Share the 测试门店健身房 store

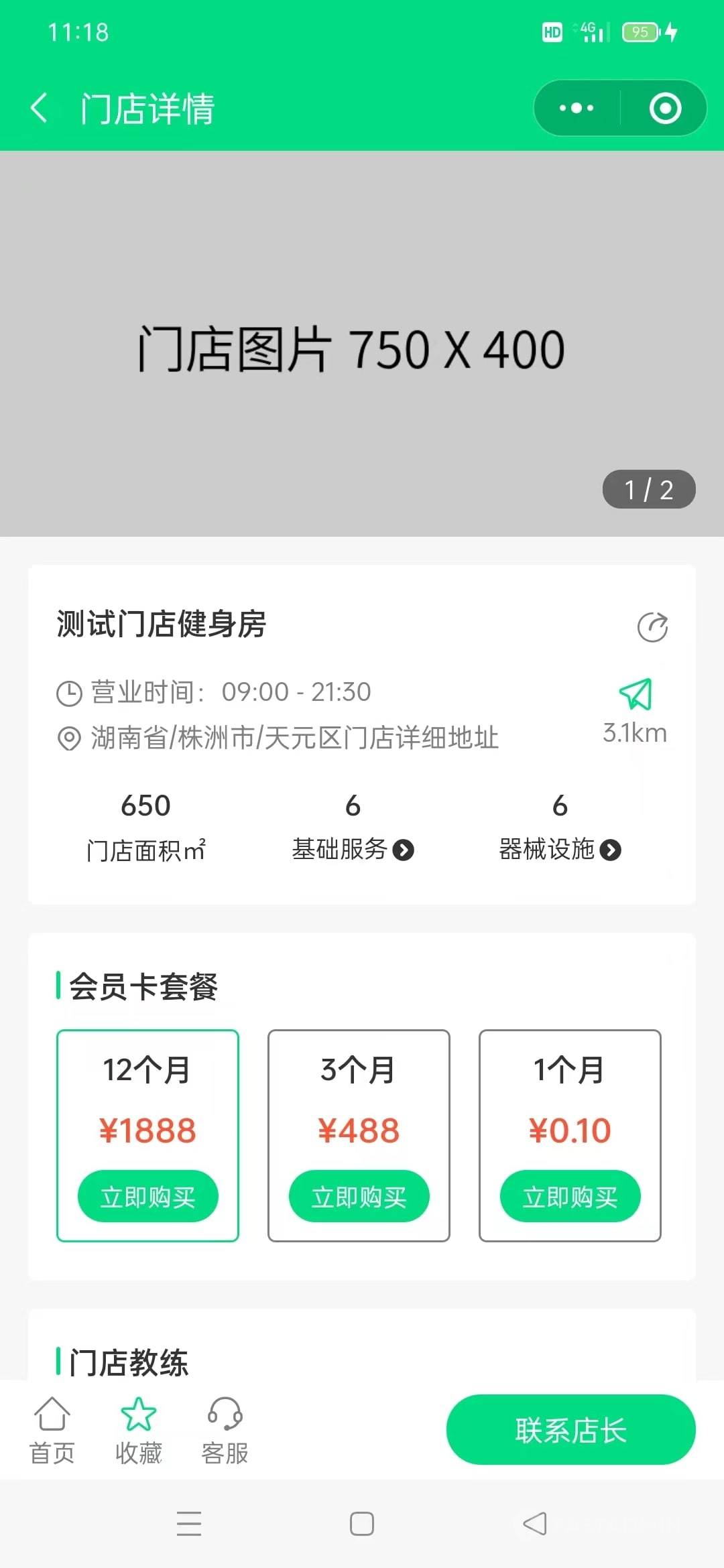[652, 627]
